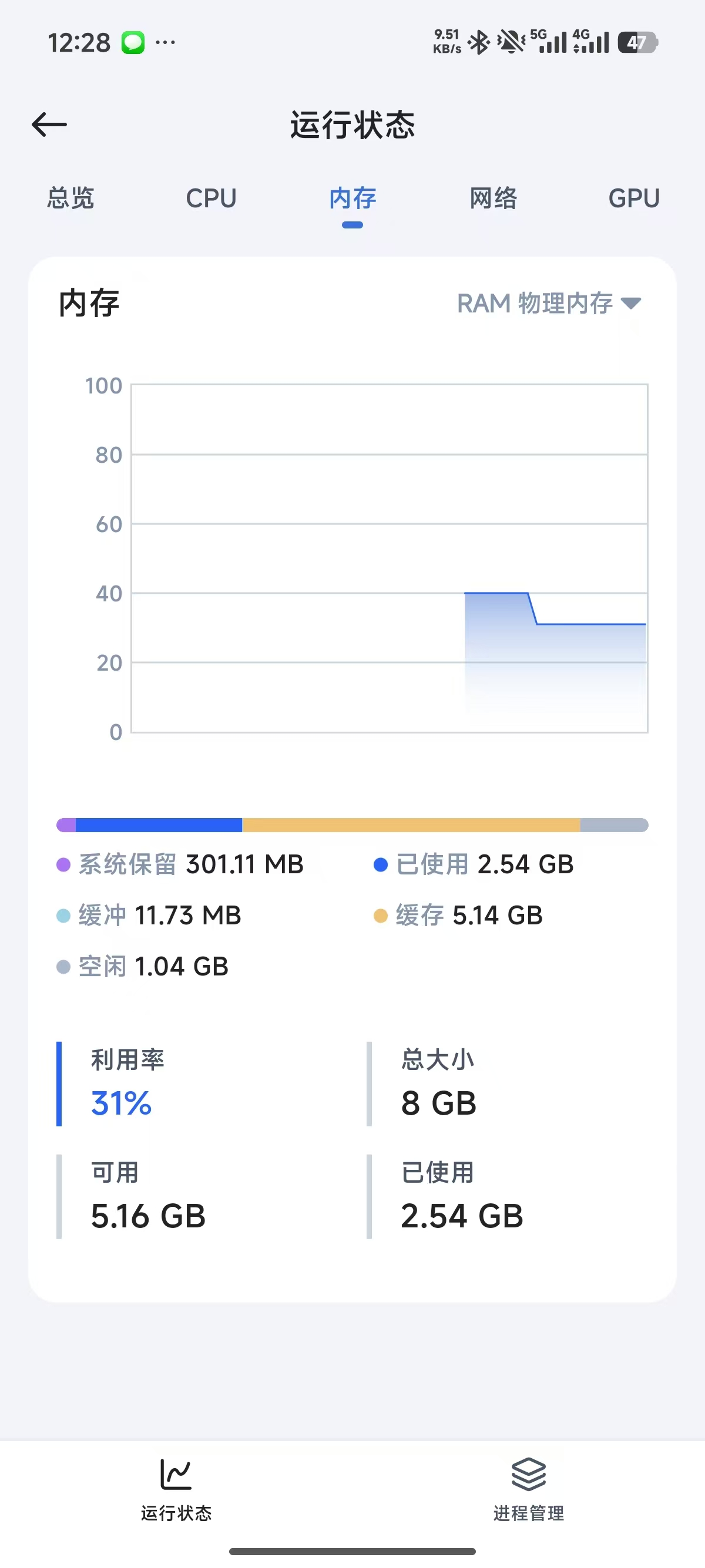The height and width of the screenshot is (1568, 705).
Task: Open the CPU tab
Action: click(211, 198)
